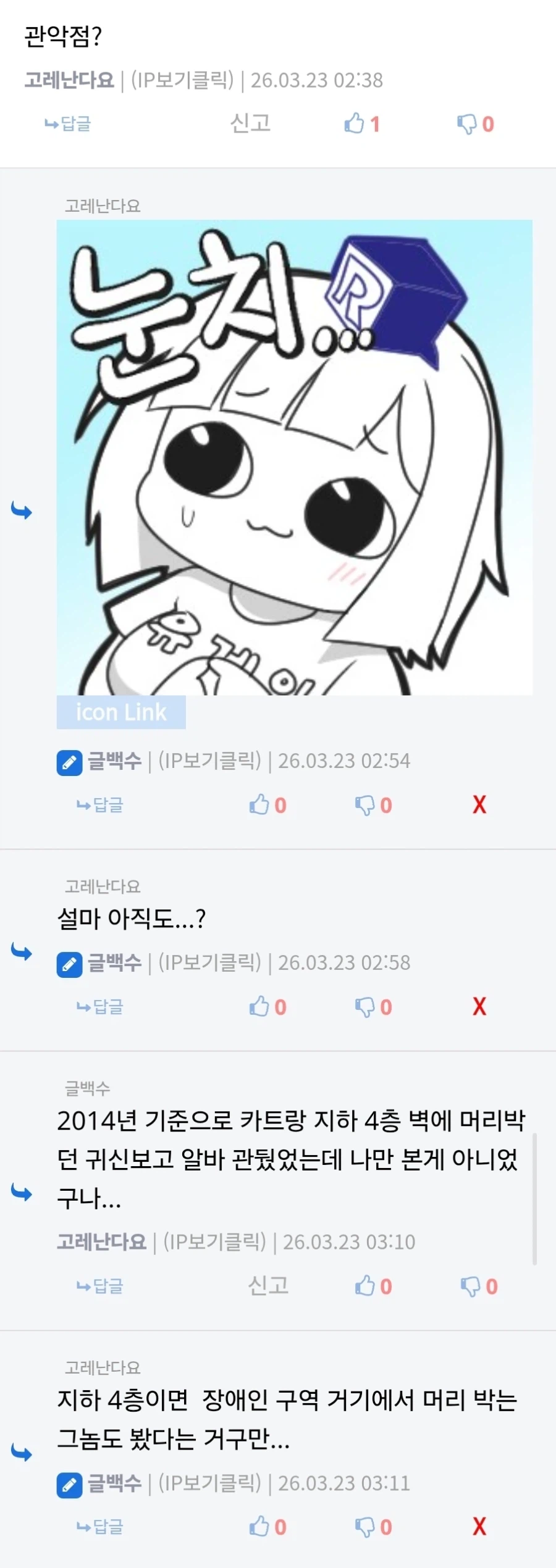Click the blue reply arrow beside the image comment
This screenshot has width=556, height=1568.
(20, 510)
